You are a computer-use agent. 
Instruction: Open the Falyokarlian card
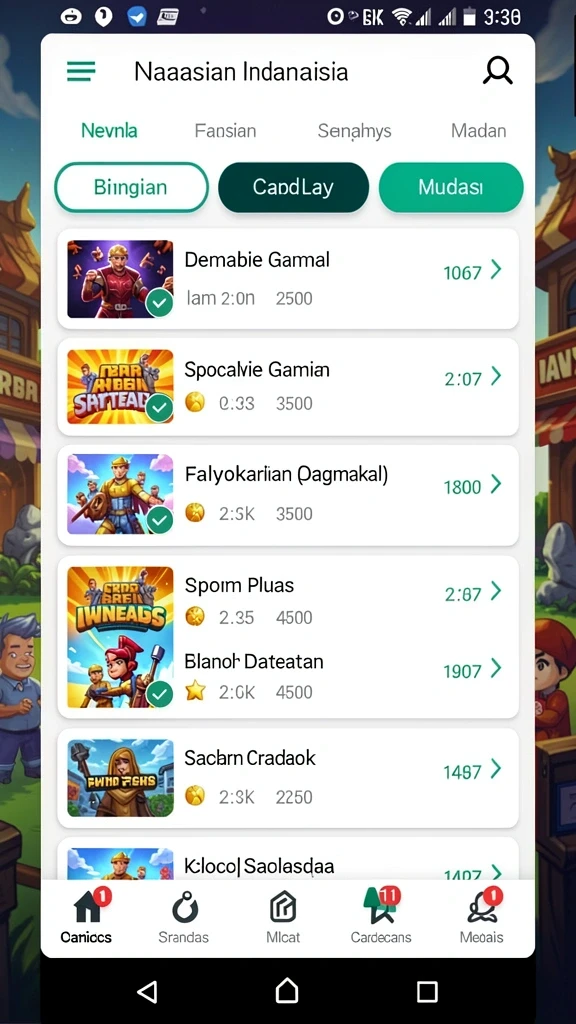(x=288, y=495)
